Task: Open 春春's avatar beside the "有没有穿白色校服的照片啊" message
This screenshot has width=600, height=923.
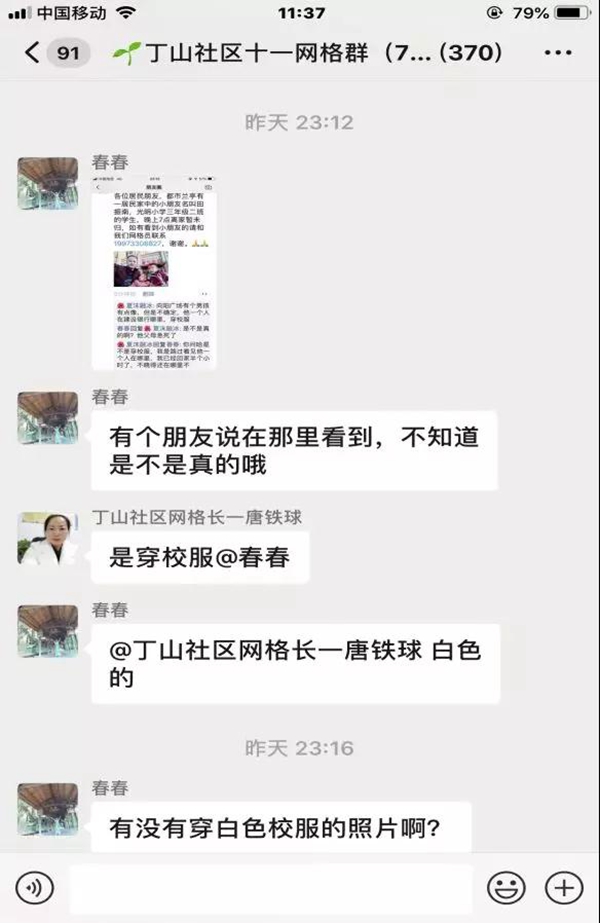Action: 47,810
